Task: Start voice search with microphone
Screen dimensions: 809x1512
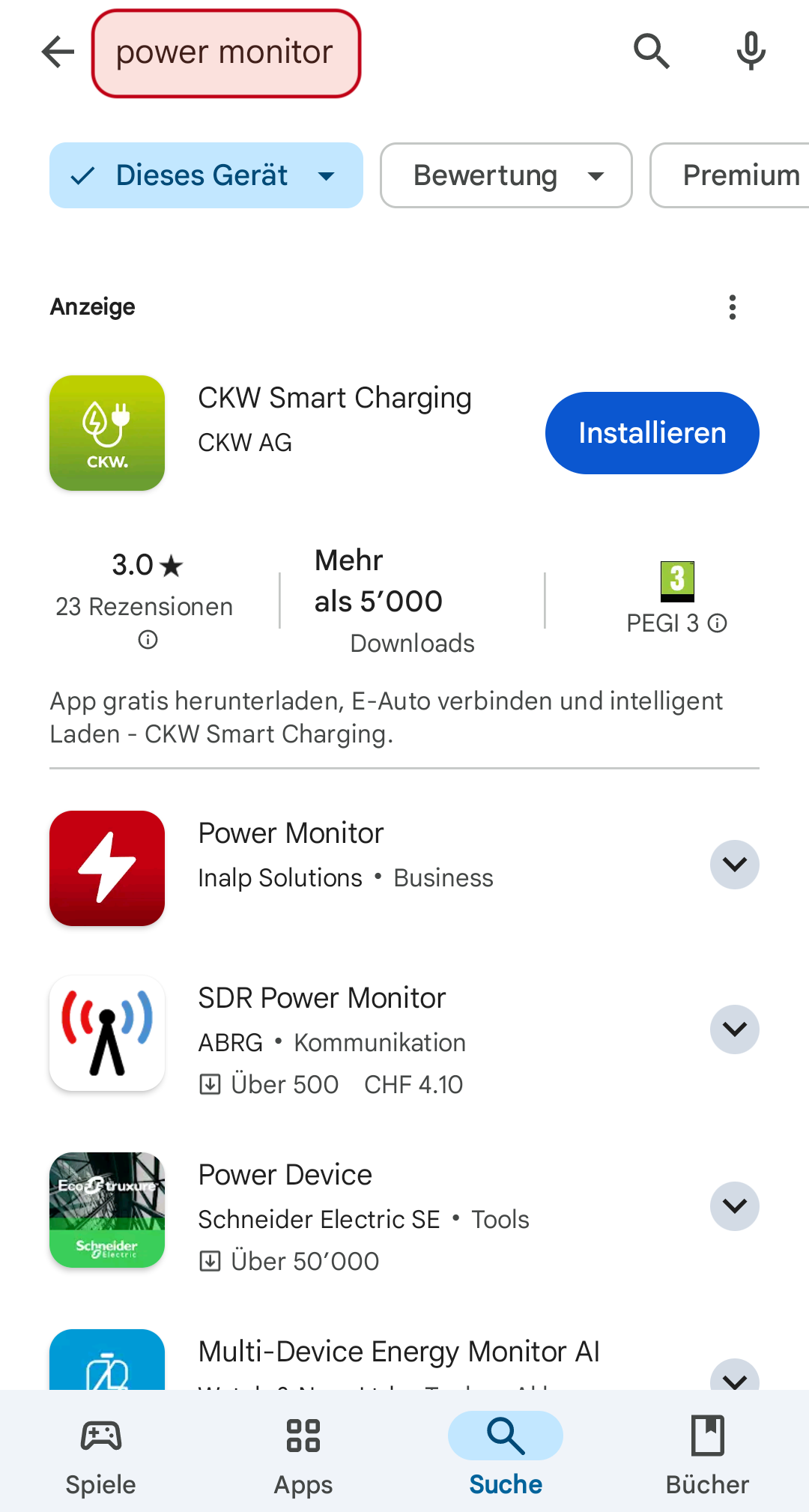Action: (x=751, y=52)
